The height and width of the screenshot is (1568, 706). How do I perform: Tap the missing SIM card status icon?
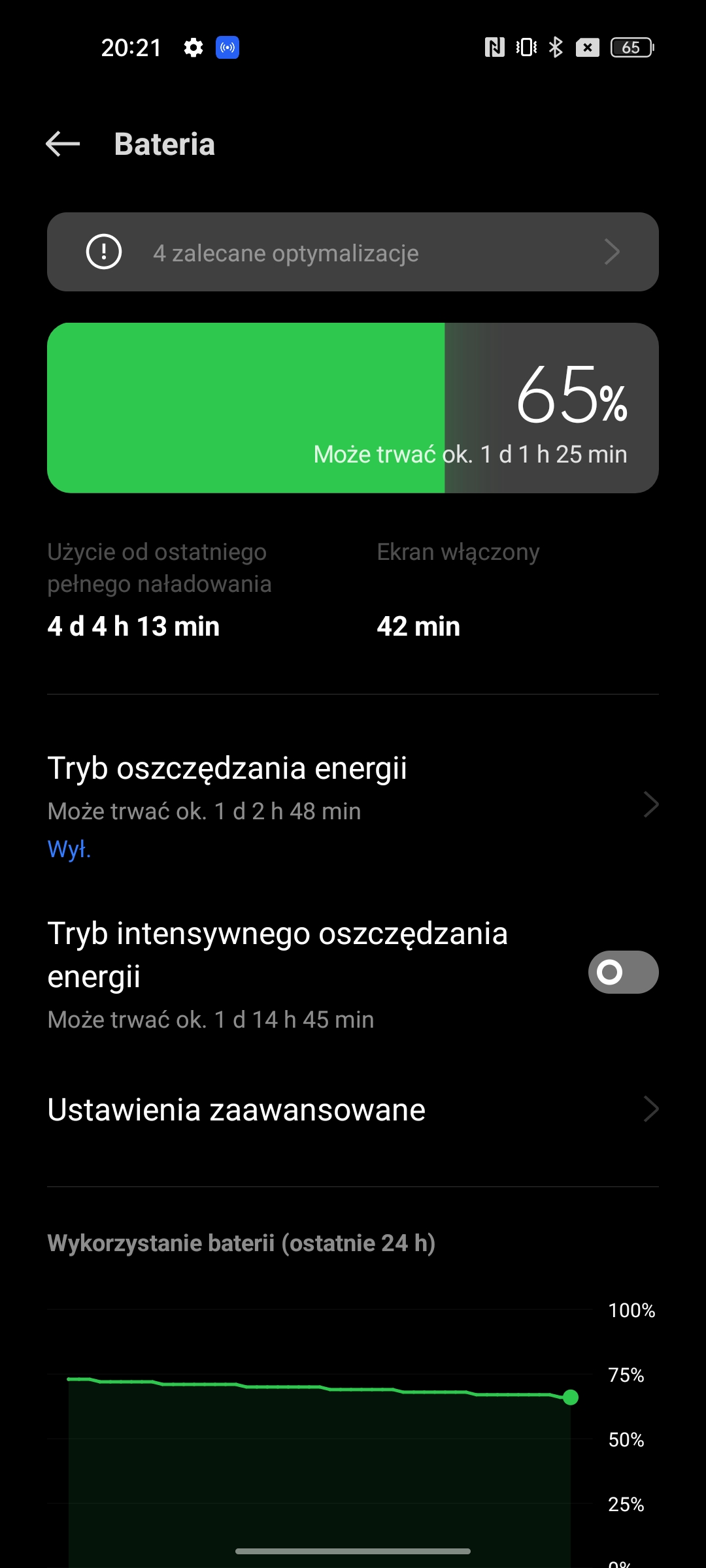coord(588,48)
